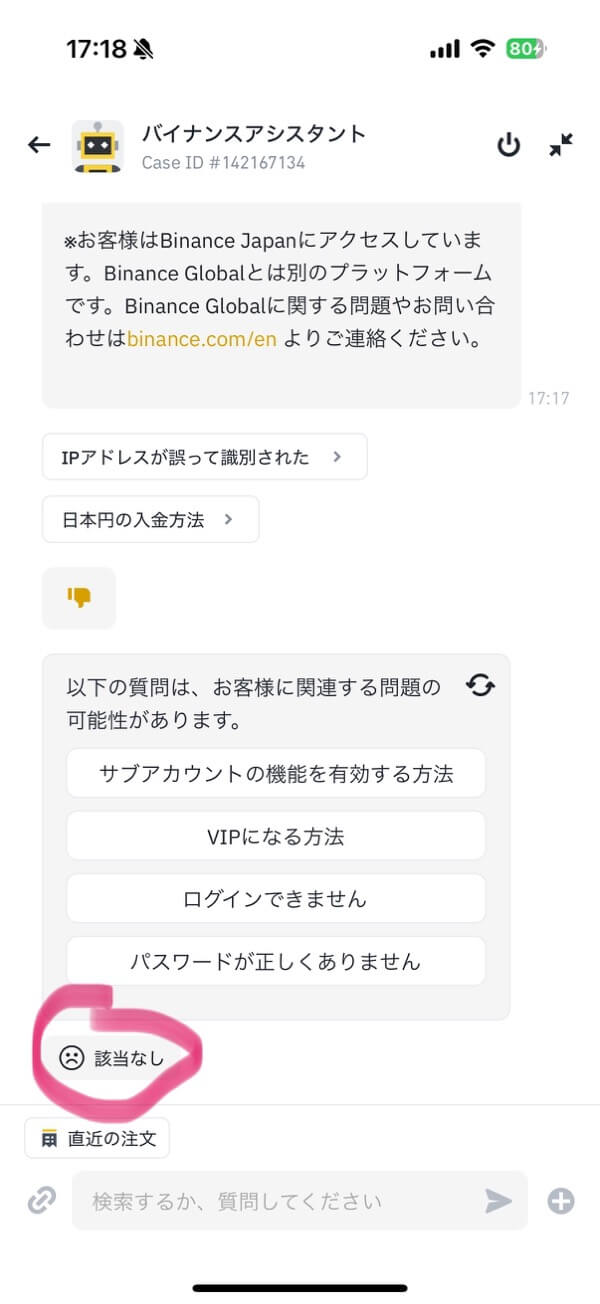Select 日本円の入金方法 option
600x1304 pixels.
point(151,520)
